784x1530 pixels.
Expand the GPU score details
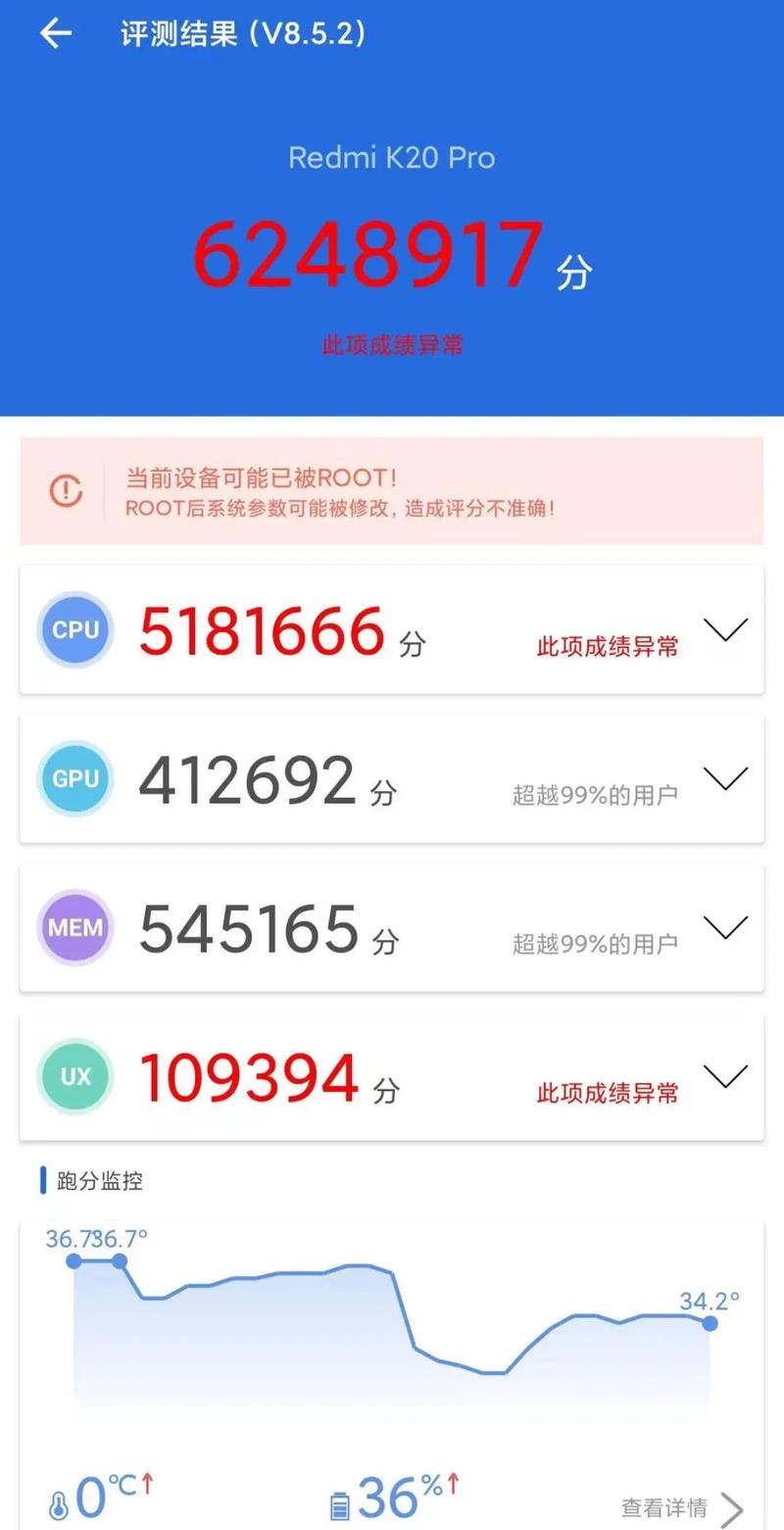[725, 779]
